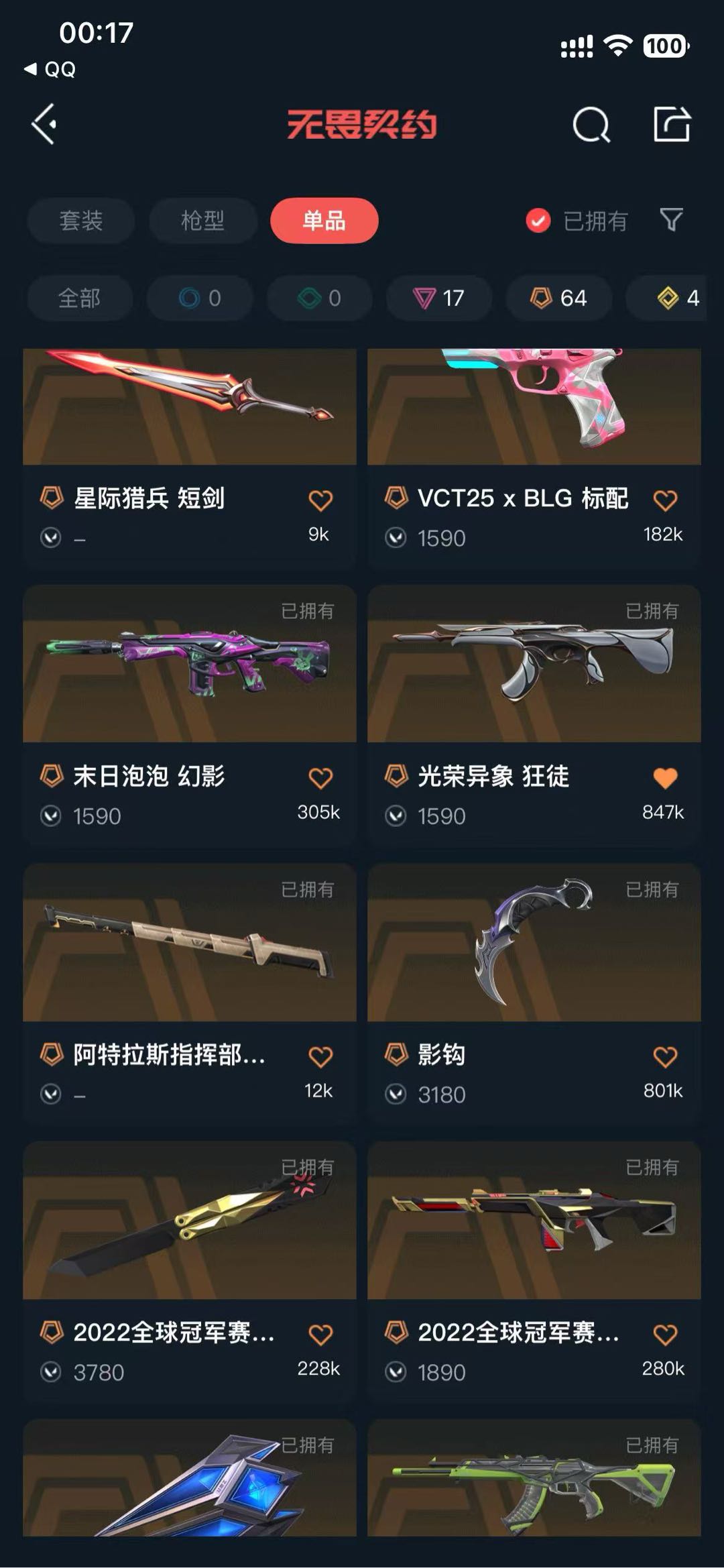Share this page
The height and width of the screenshot is (1568, 724).
pyautogui.click(x=672, y=124)
